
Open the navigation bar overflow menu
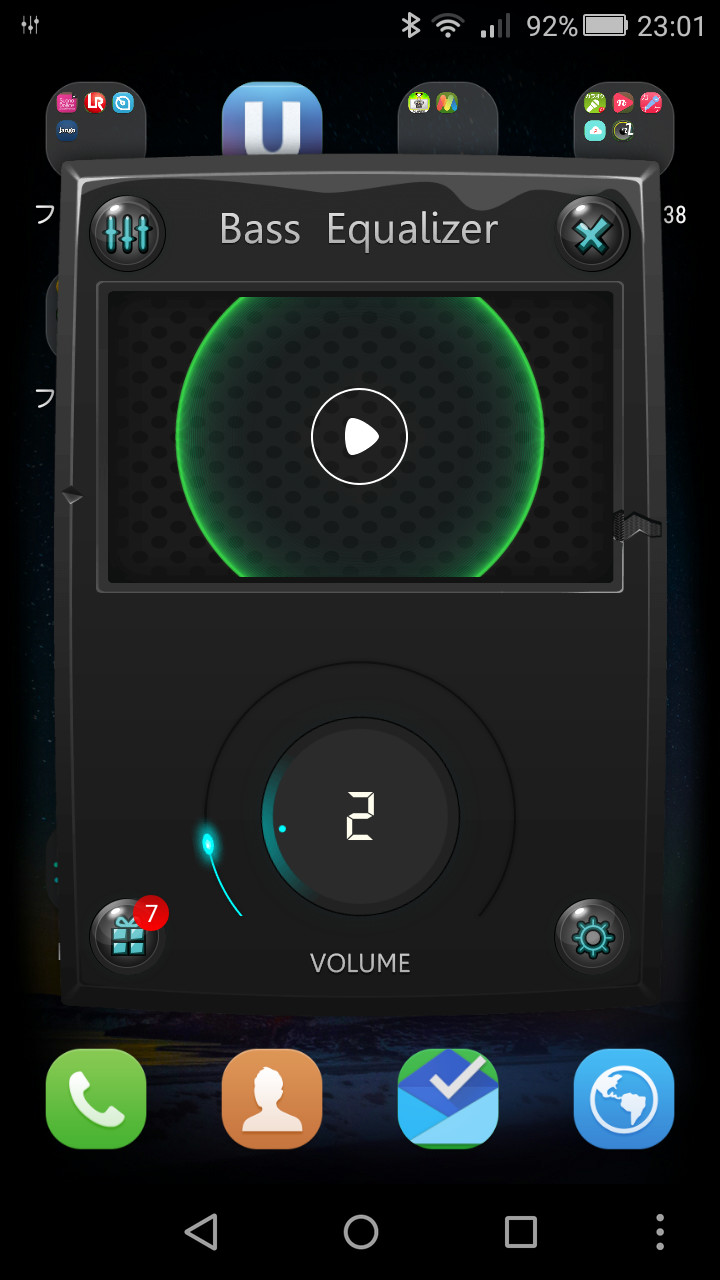(660, 1232)
